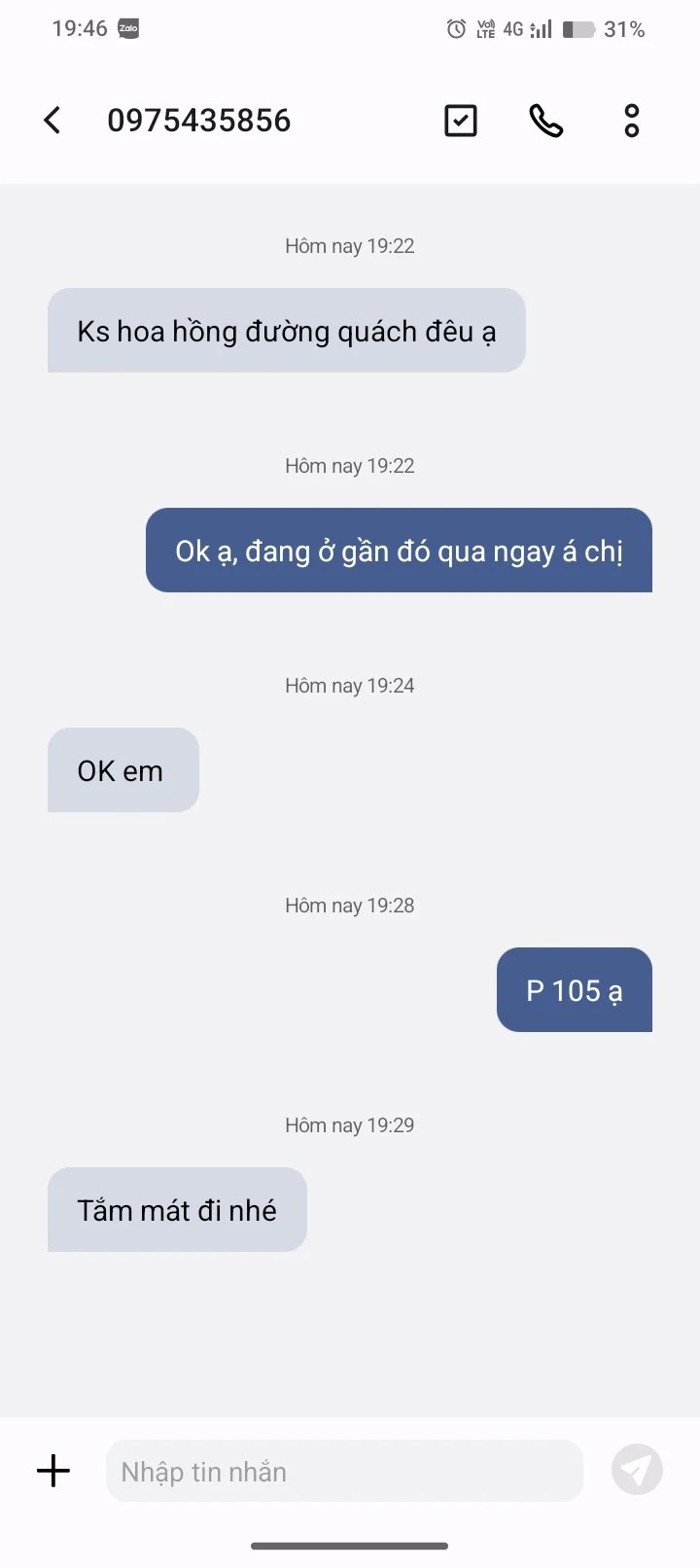Call 0975435856 with the phone icon
Screen dimensions: 700x1568
pyautogui.click(x=545, y=121)
